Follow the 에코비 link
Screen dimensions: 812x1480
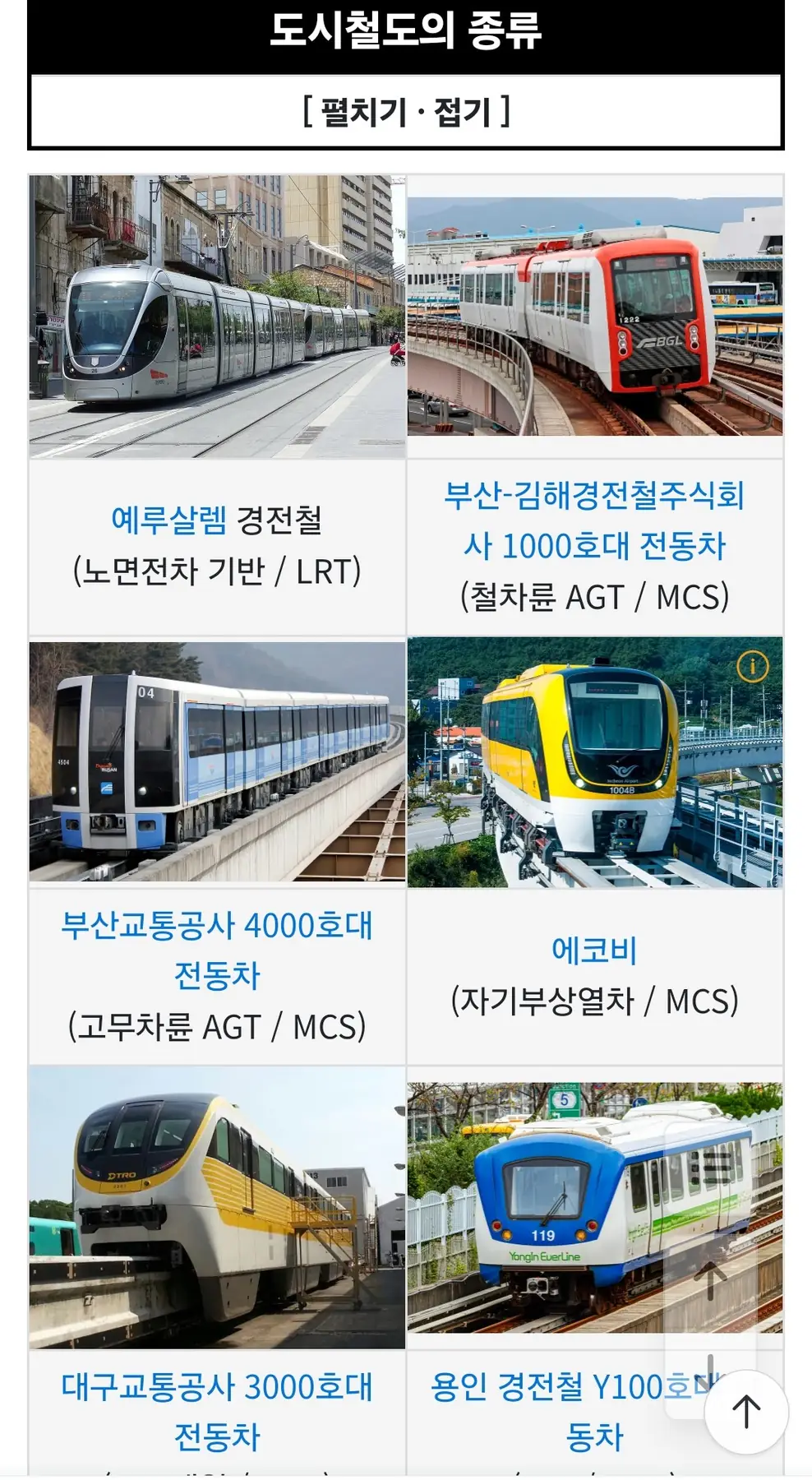coord(594,950)
